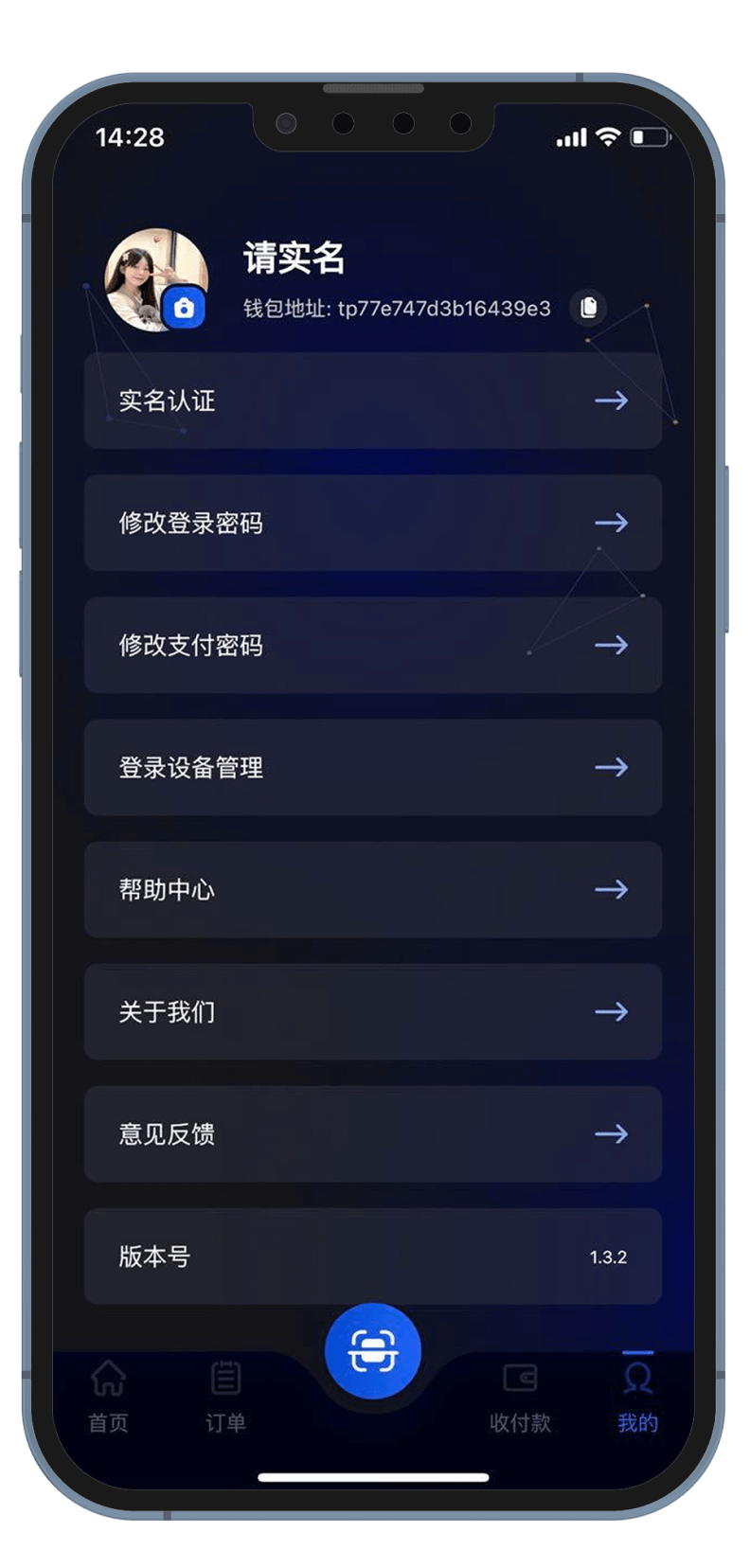Open 修改登录密码 row

(372, 523)
